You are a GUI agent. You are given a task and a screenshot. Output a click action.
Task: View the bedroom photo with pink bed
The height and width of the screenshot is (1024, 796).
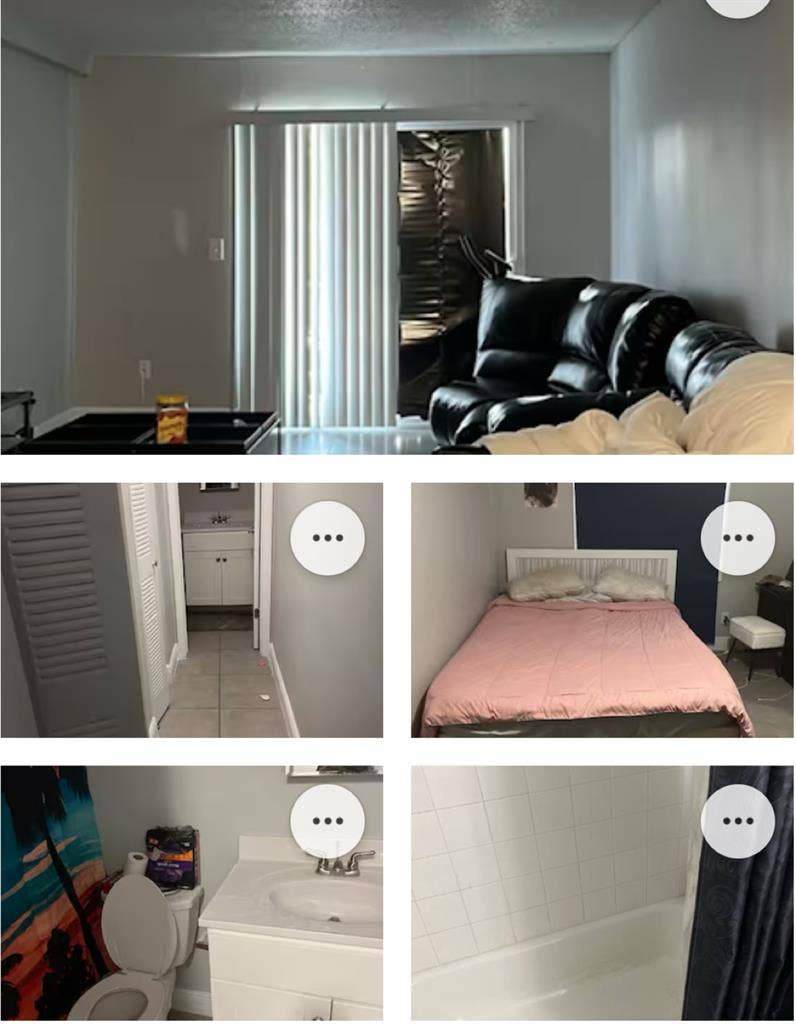coord(580,640)
